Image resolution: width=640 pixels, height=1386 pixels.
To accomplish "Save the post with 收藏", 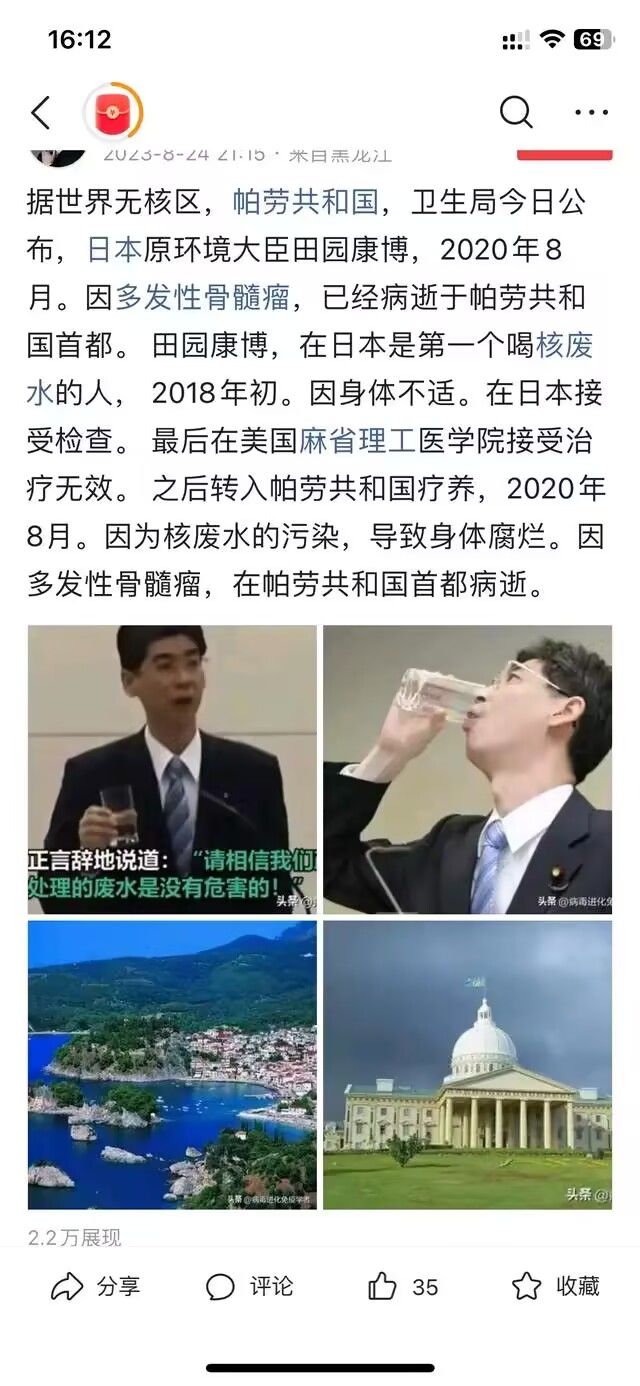I will [555, 1286].
